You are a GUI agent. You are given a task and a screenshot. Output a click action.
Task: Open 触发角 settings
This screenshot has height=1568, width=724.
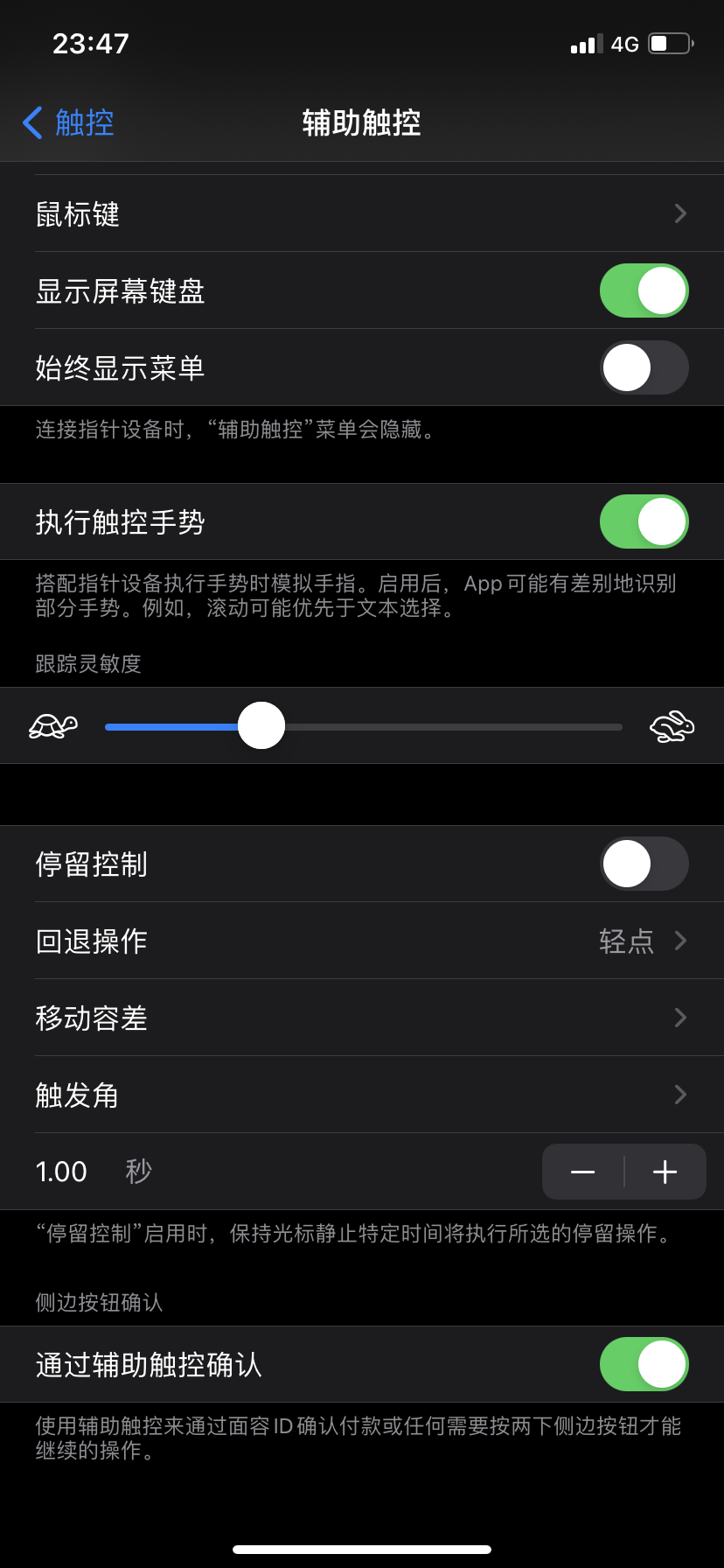pyautogui.click(x=361, y=1095)
